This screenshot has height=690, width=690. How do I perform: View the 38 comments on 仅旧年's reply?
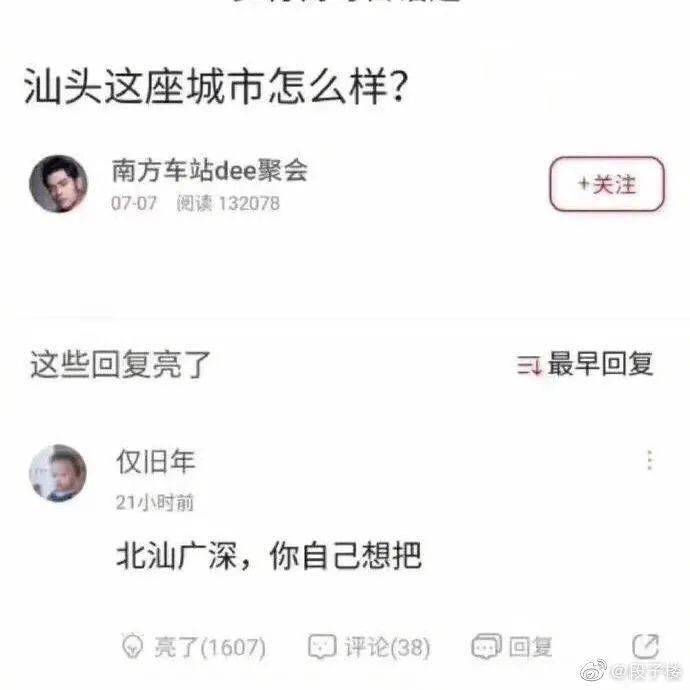pyautogui.click(x=369, y=647)
